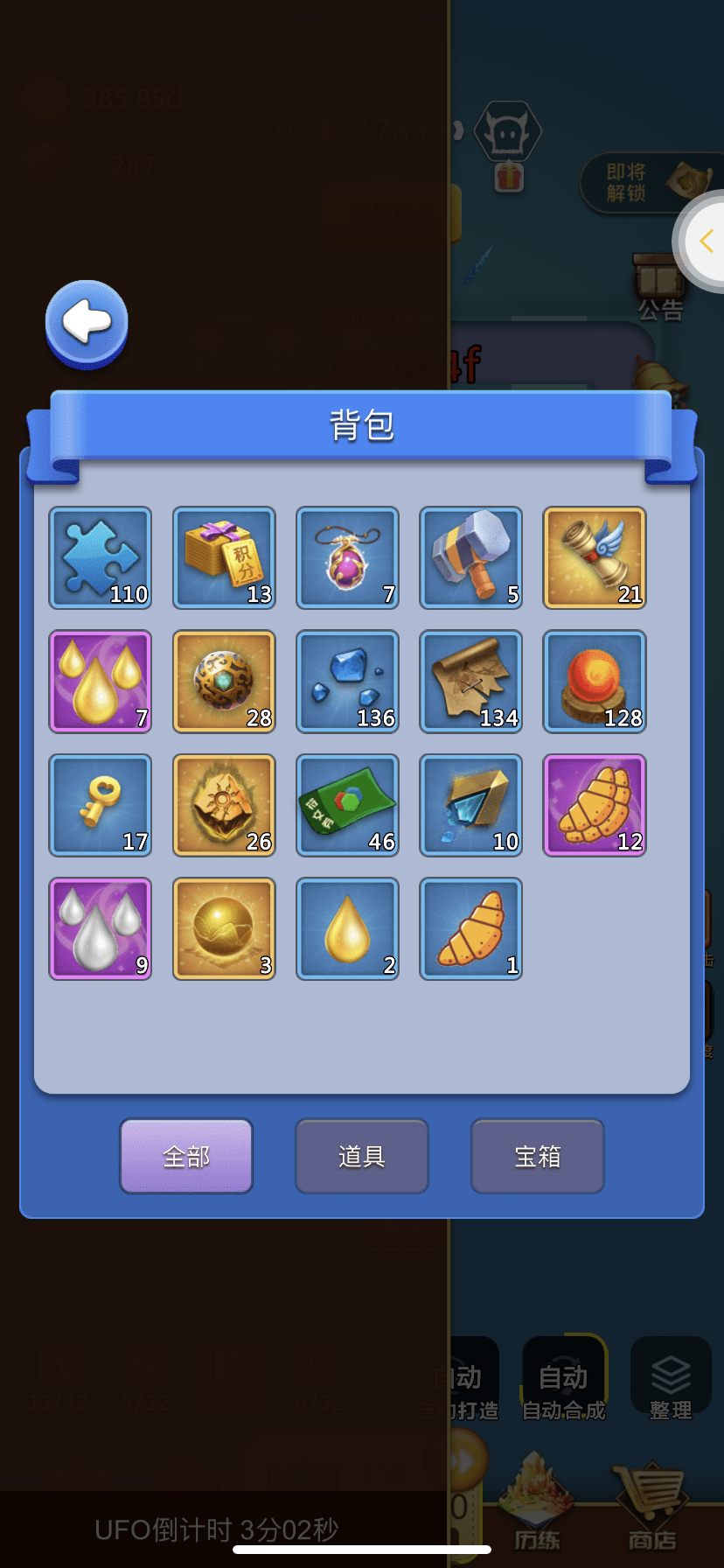Open the golden sphere item with 3
Image resolution: width=724 pixels, height=1568 pixels.
pos(224,928)
